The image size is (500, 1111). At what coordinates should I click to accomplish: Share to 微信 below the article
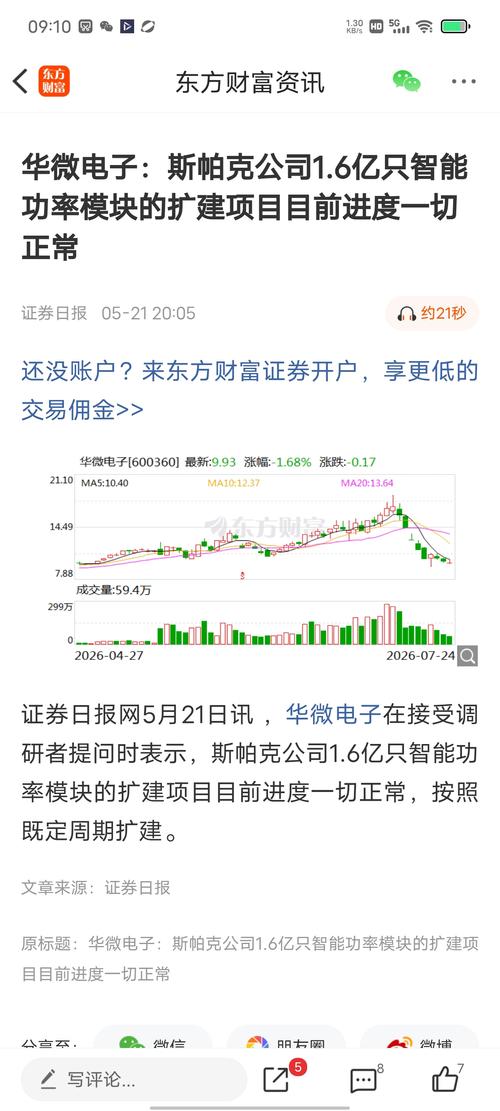click(152, 1042)
